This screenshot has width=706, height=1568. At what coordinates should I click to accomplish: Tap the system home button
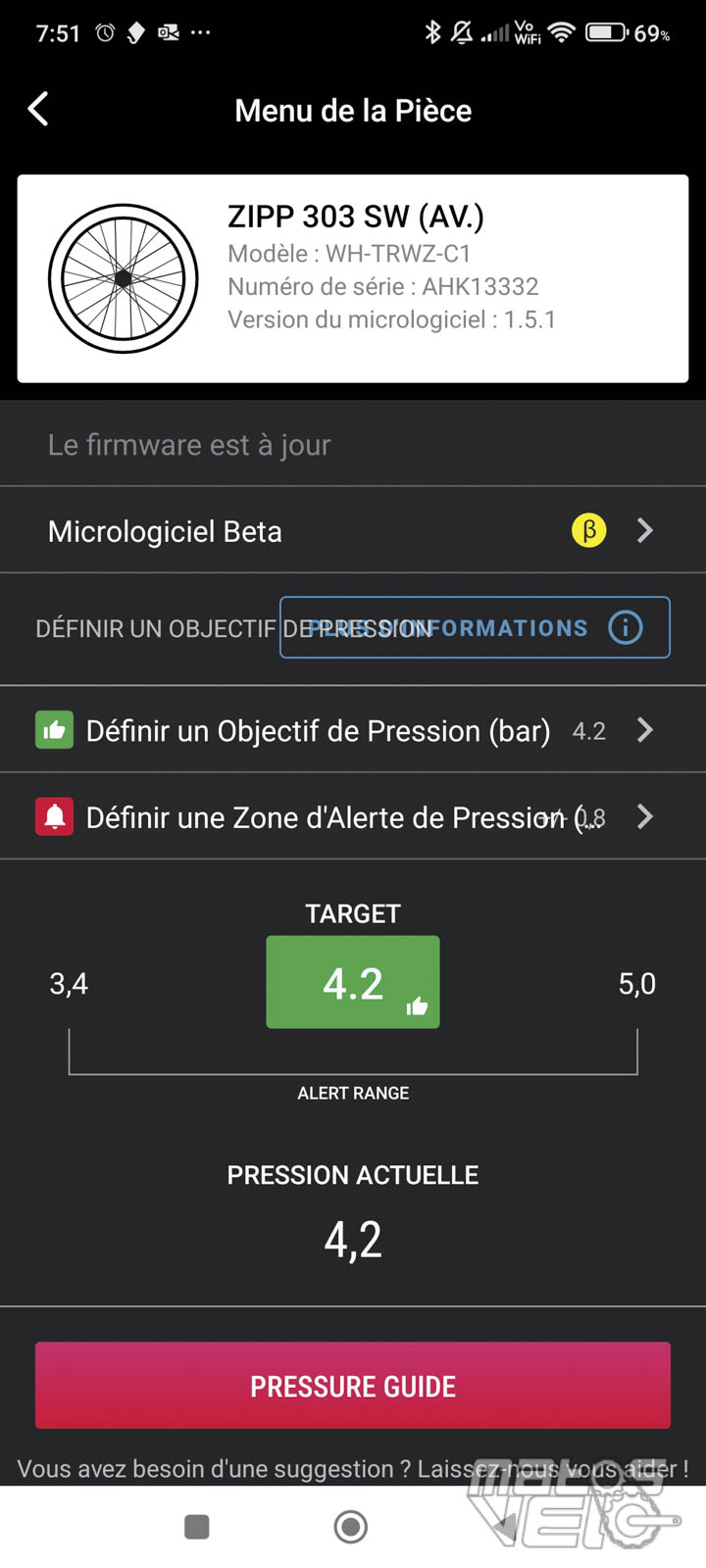coord(351,1526)
